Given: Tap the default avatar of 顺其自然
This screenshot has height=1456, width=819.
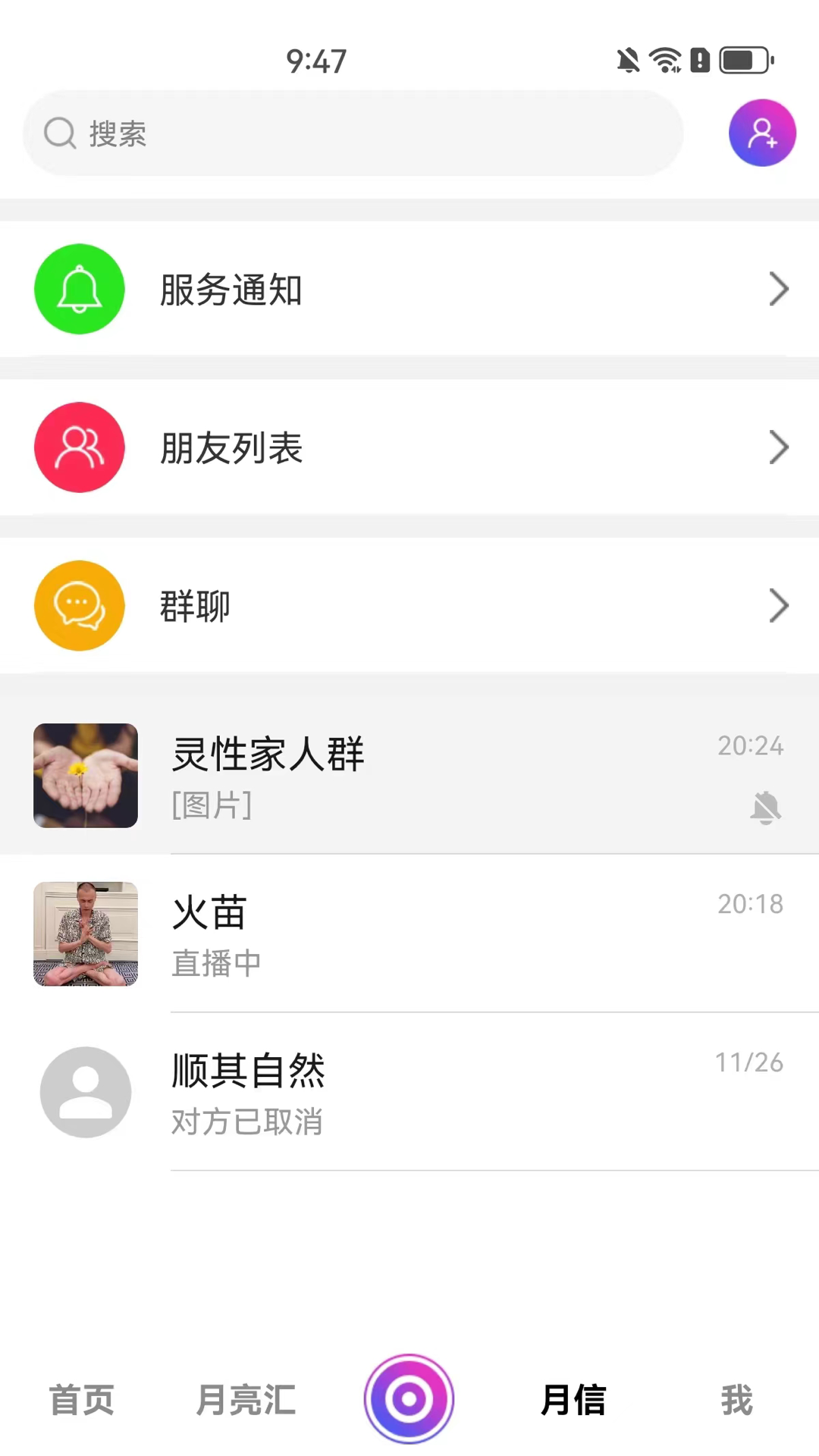Looking at the screenshot, I should 85,1092.
